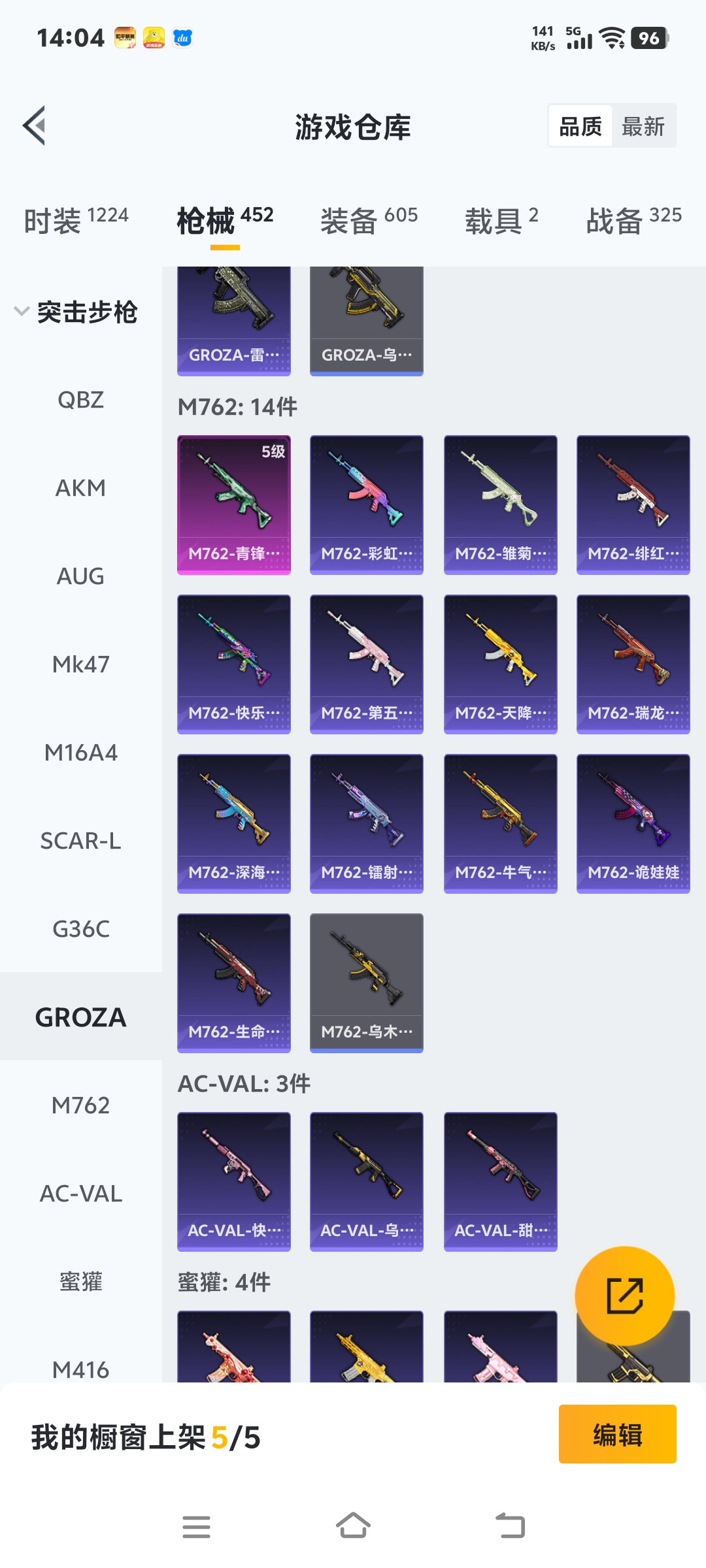Open the 战备 tab
Viewport: 706px width, 1568px height.
[633, 220]
